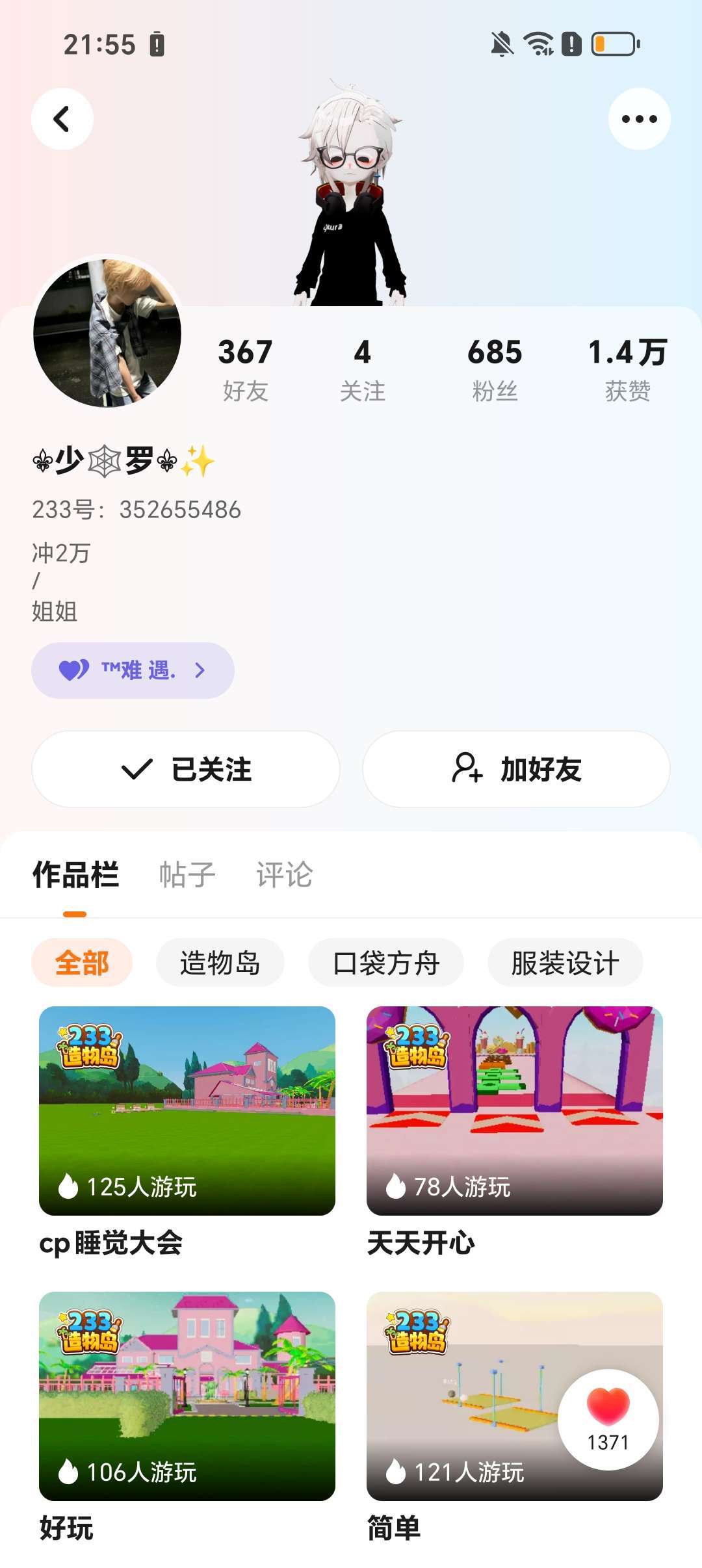Open the 天天开心 game card
Viewport: 702px width, 1568px height.
[x=514, y=1110]
